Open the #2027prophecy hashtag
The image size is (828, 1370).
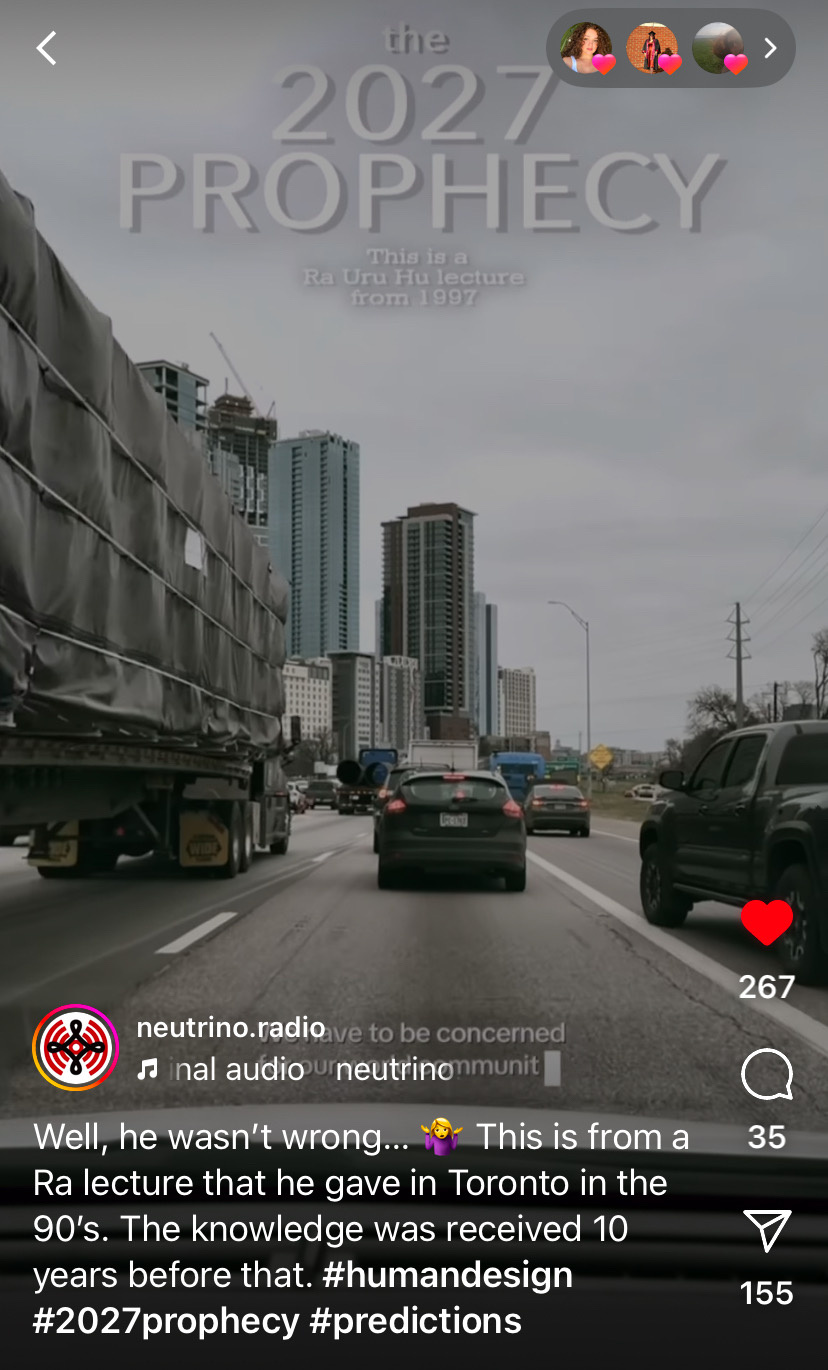[x=166, y=1321]
